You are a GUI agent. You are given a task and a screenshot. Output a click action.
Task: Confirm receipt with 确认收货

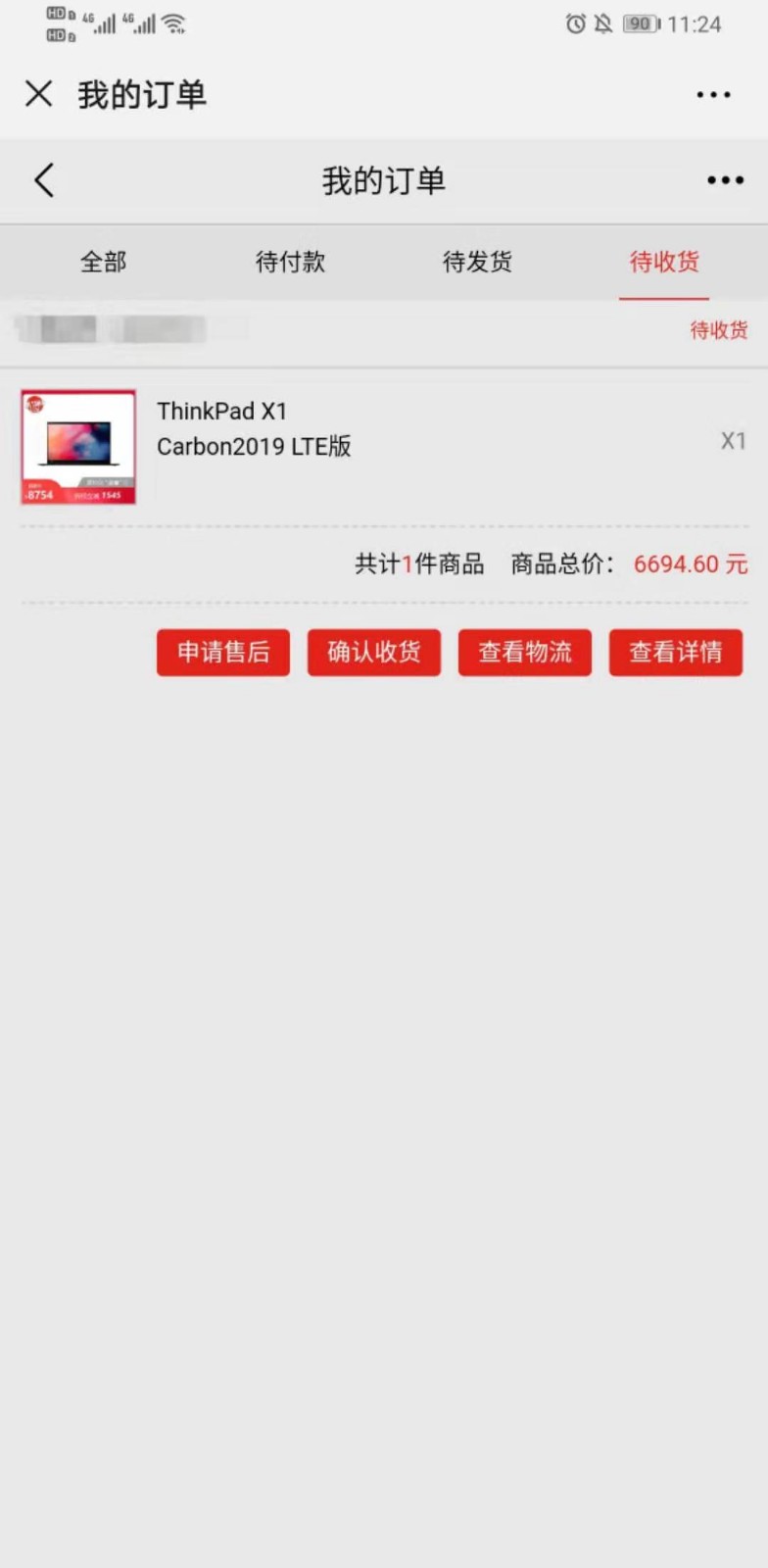coord(374,653)
